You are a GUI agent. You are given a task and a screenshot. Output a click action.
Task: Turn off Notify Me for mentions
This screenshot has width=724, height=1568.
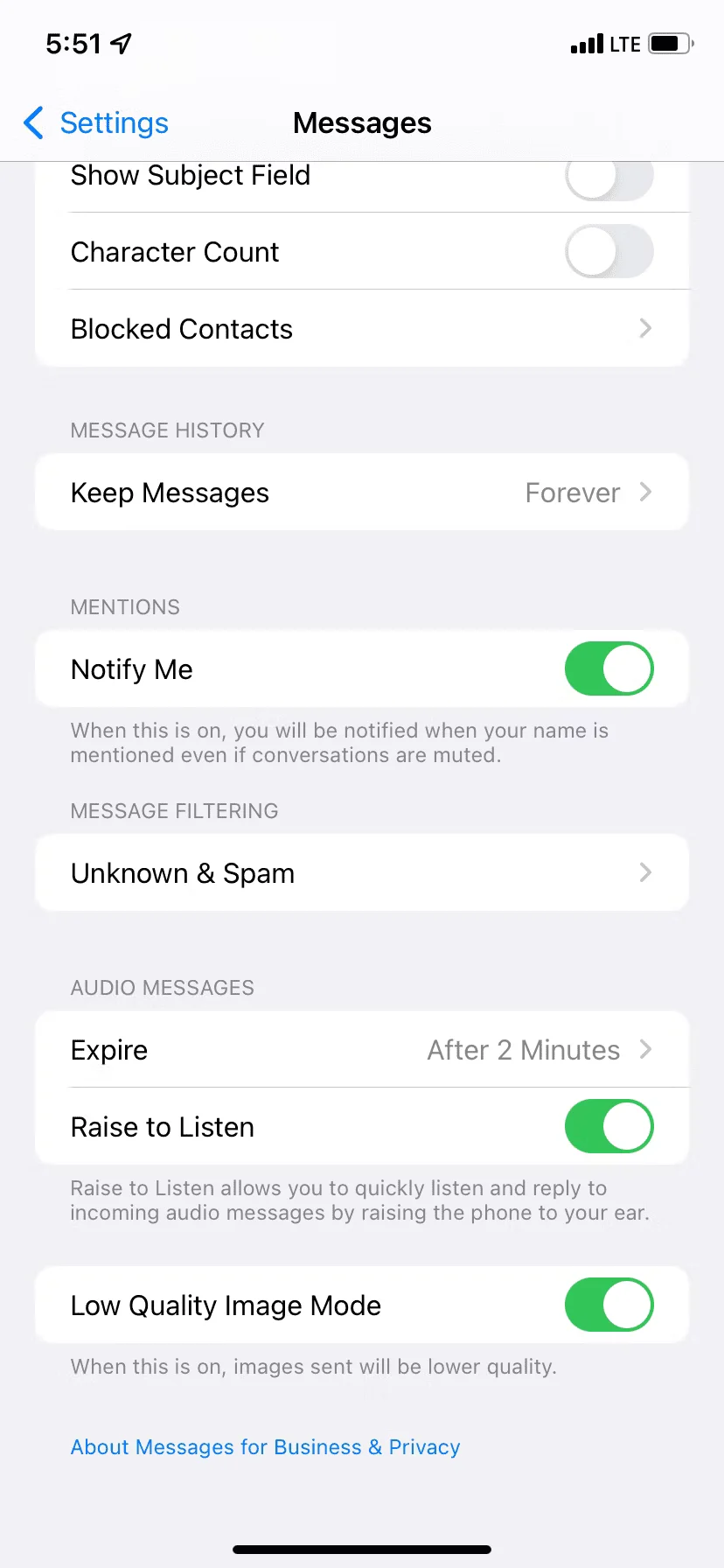(x=609, y=669)
